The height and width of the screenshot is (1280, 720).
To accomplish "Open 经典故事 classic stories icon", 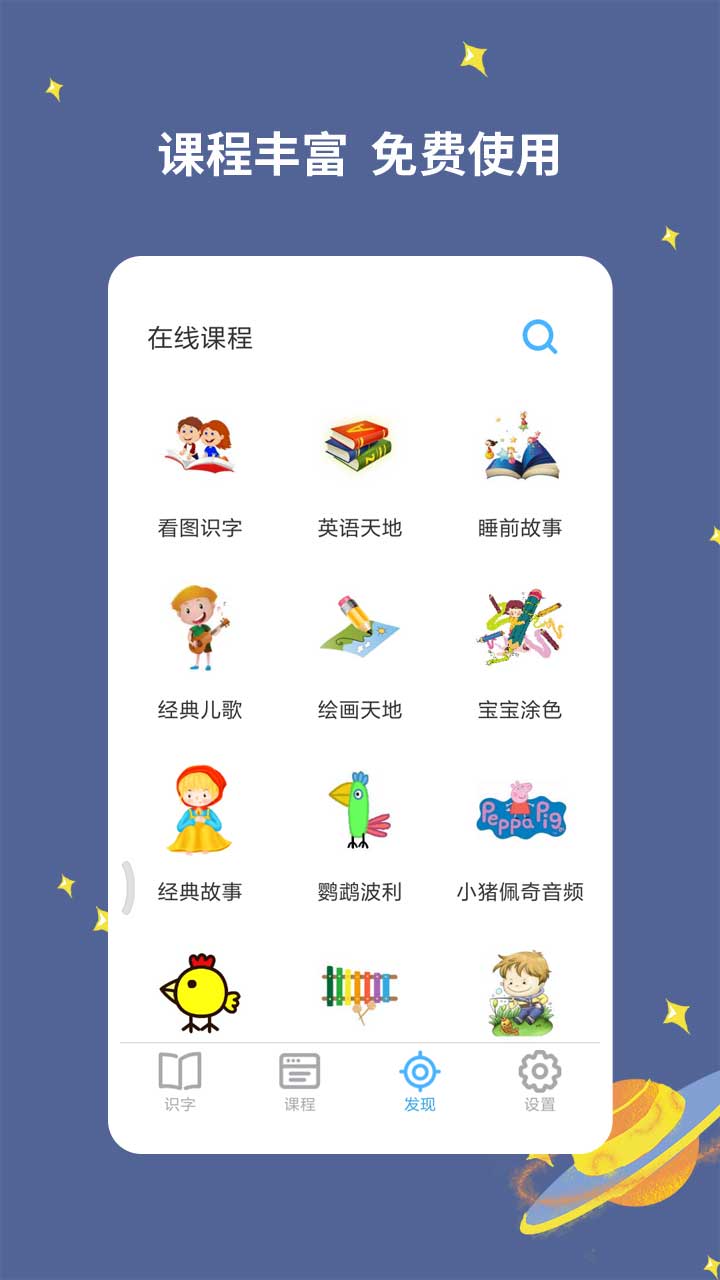I will point(198,810).
